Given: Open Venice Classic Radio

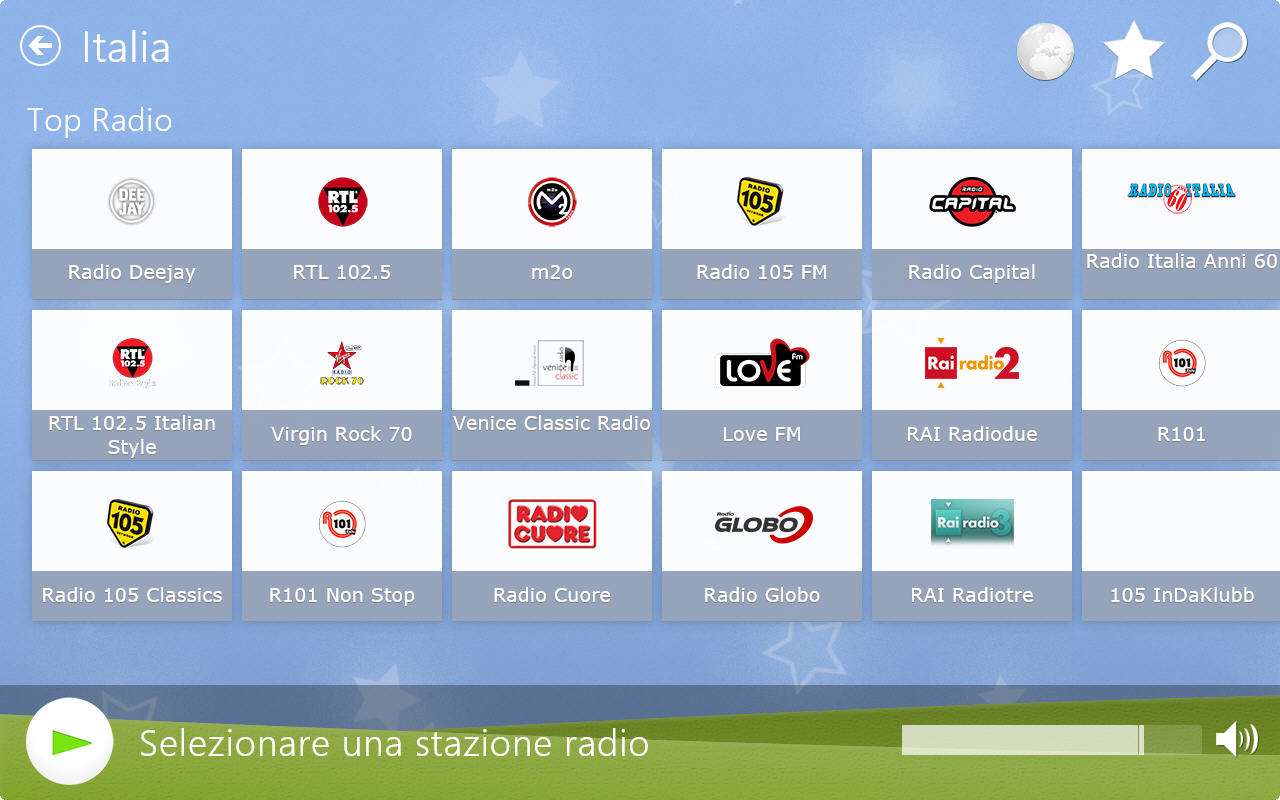Looking at the screenshot, I should tap(552, 385).
